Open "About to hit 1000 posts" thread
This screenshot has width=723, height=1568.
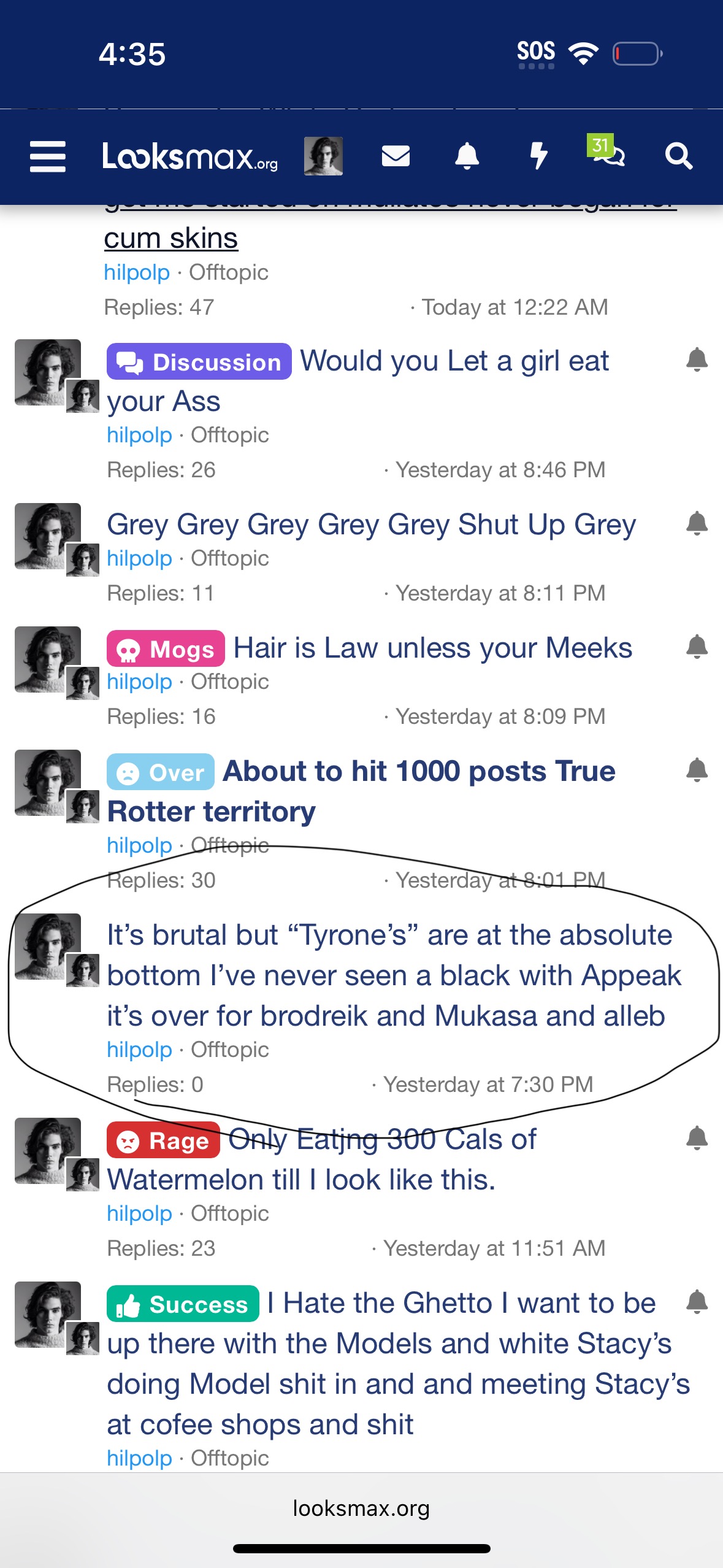361,791
